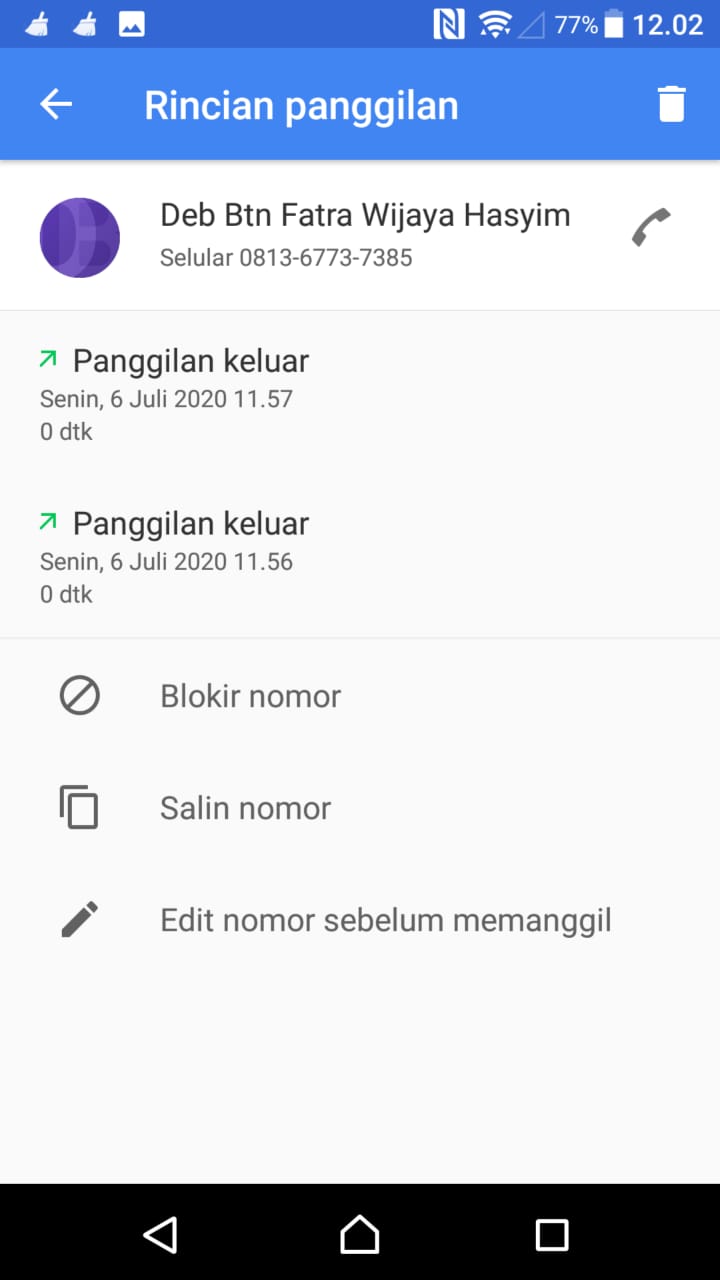This screenshot has width=720, height=1280.
Task: Tap the system home button
Action: (x=360, y=1234)
